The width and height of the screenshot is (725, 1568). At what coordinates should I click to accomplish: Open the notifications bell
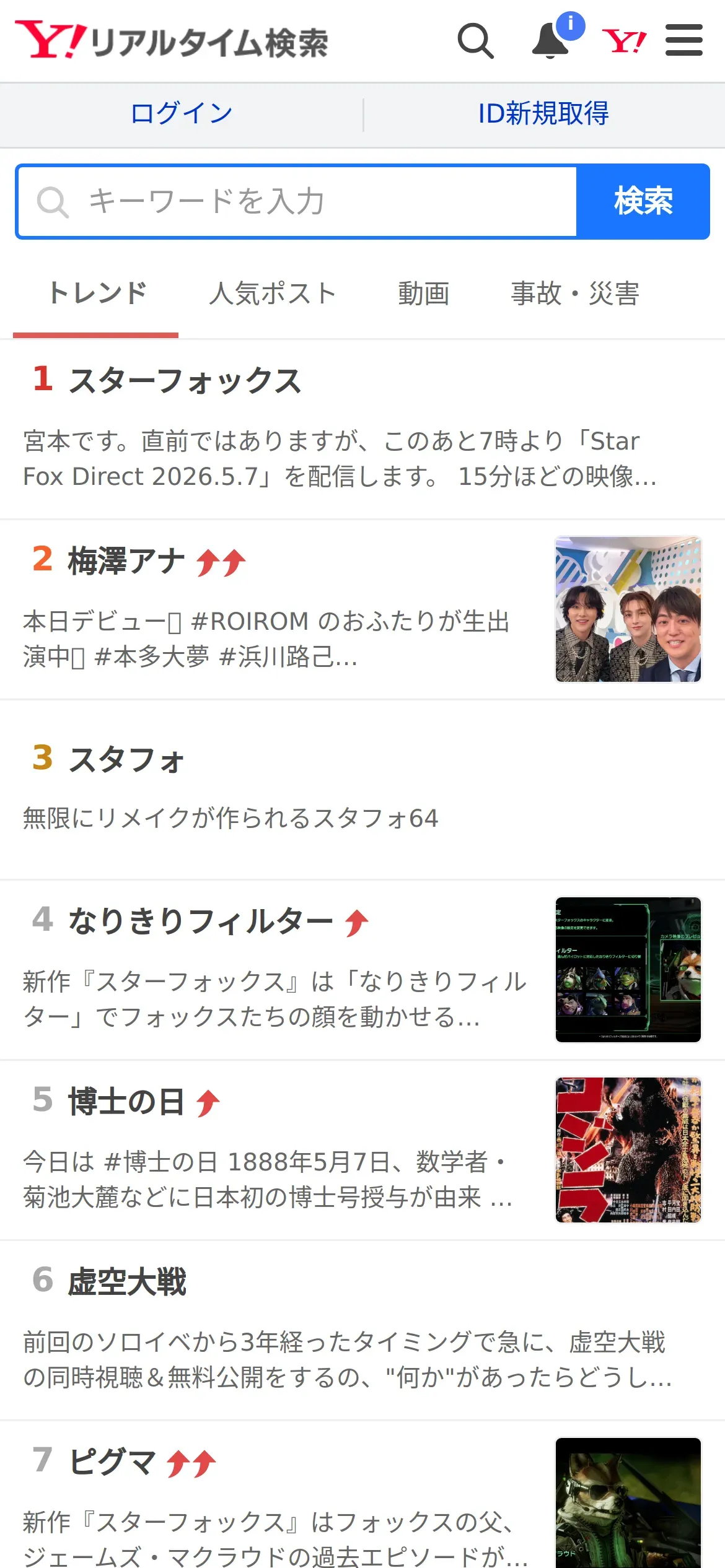pos(551,41)
